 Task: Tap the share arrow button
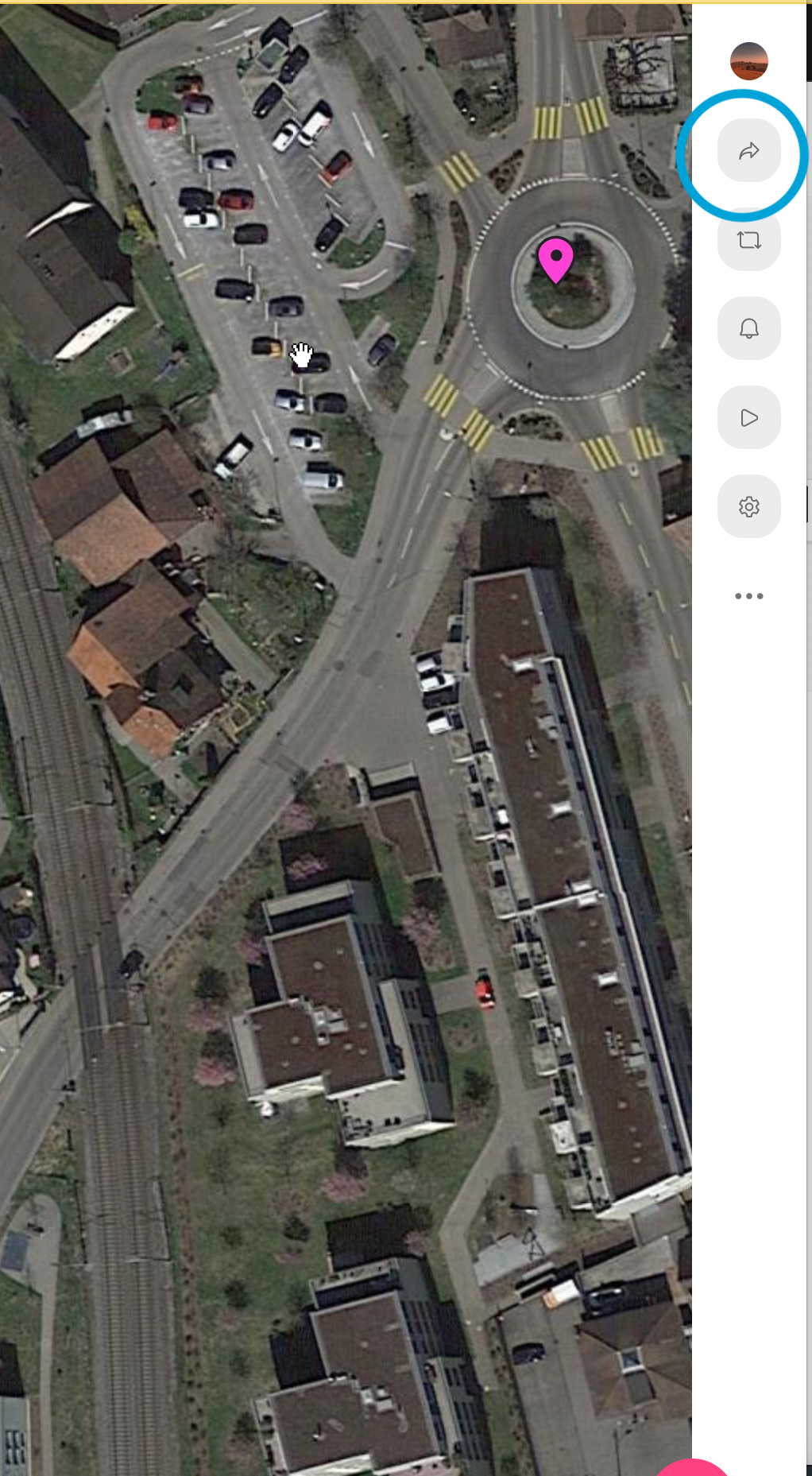748,151
